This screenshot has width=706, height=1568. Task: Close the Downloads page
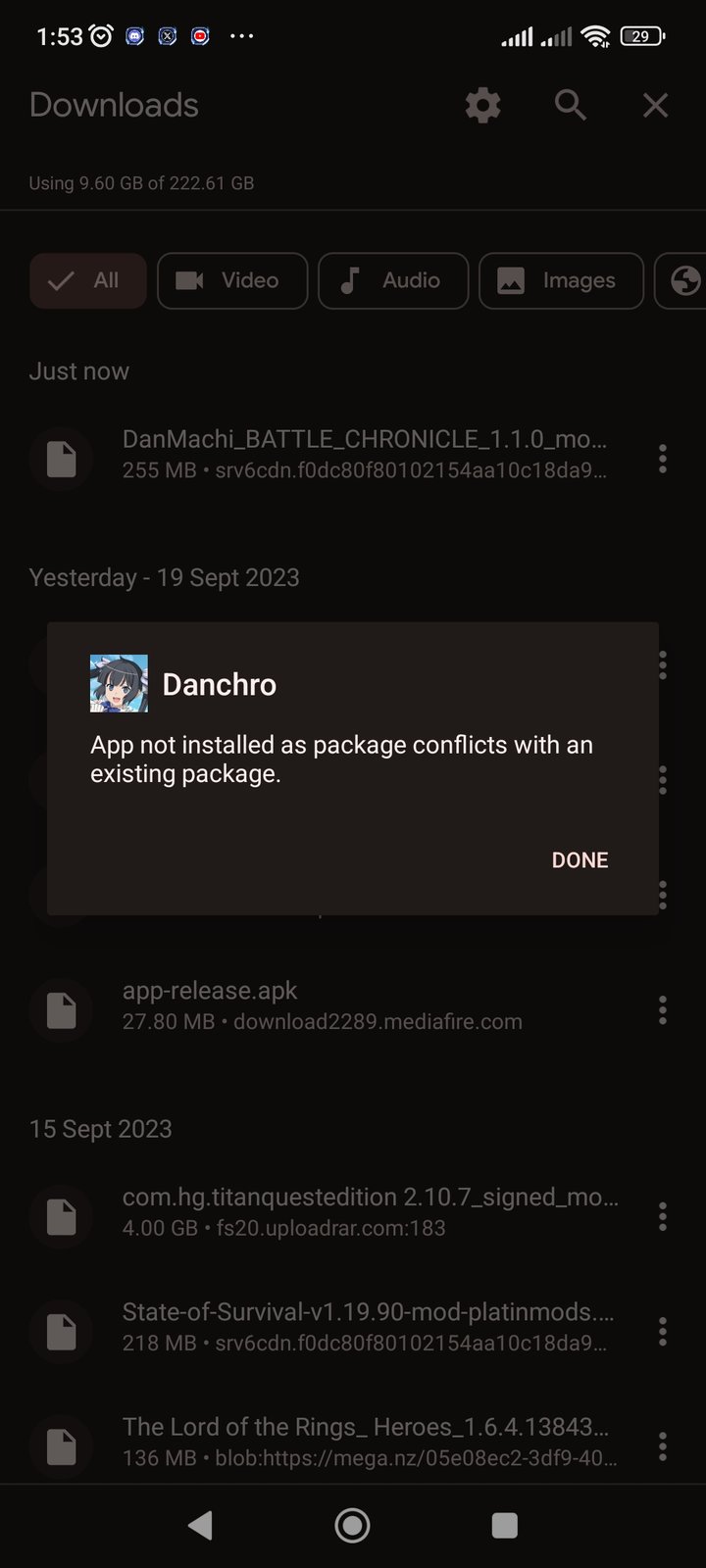[655, 105]
